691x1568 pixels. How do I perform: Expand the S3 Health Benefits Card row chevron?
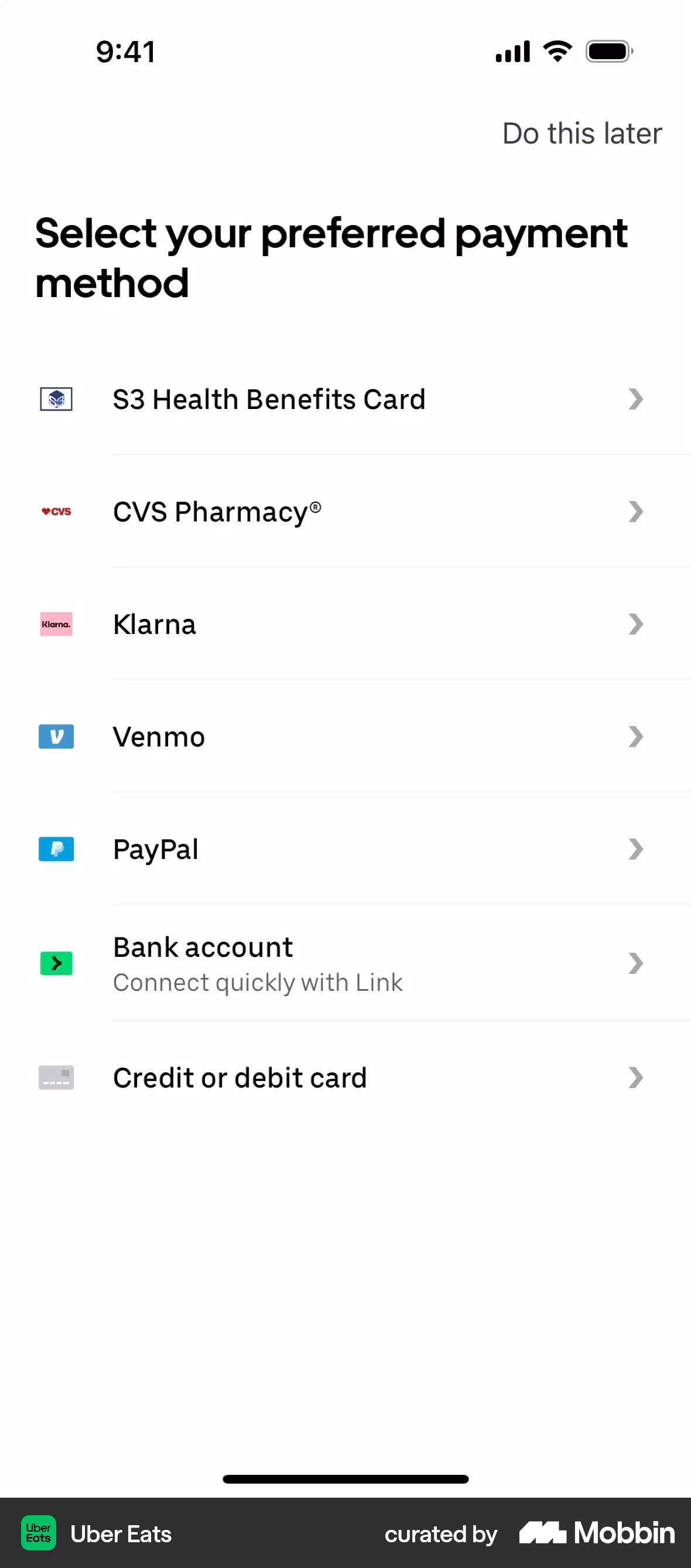coord(637,399)
